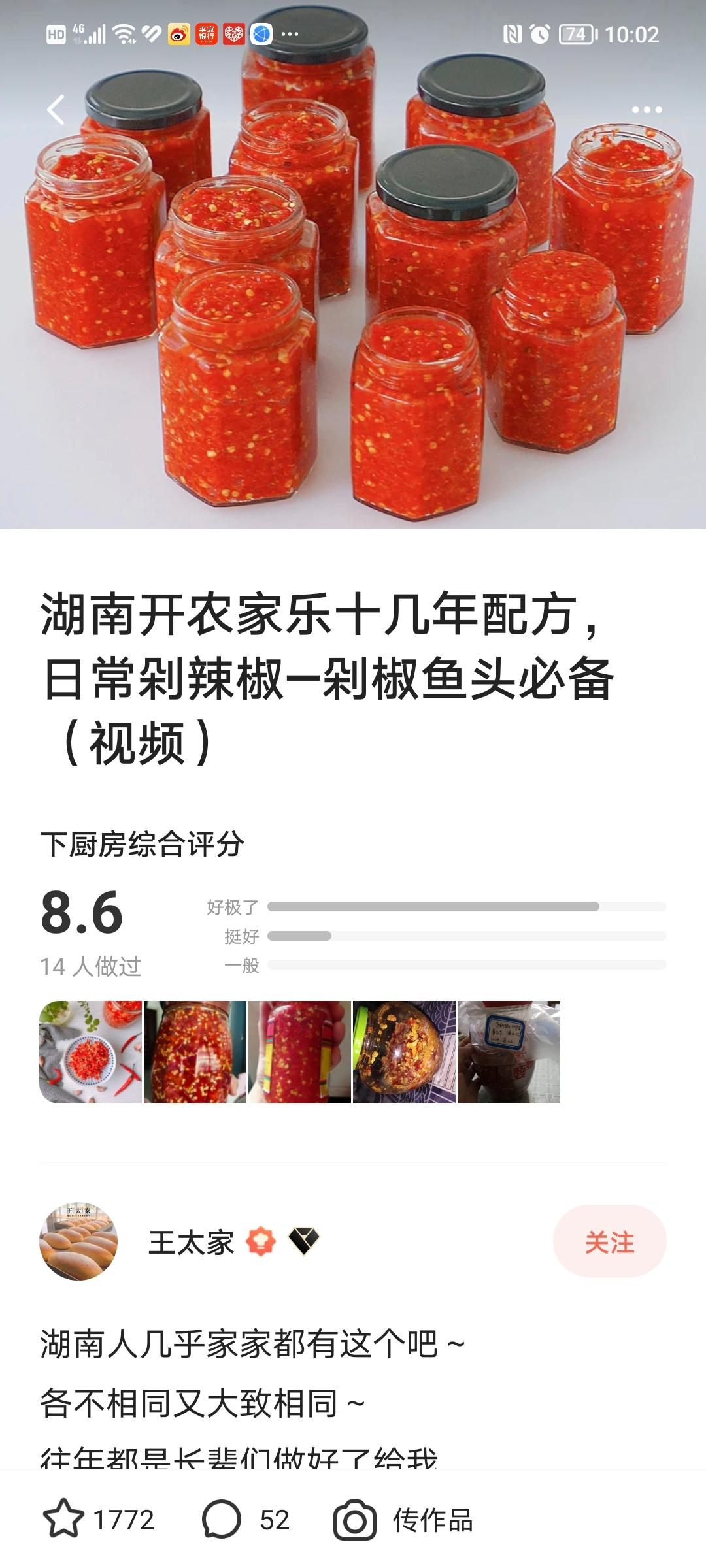The width and height of the screenshot is (706, 1568).
Task: Bookmark this recipe with the star icon
Action: coord(63,1520)
